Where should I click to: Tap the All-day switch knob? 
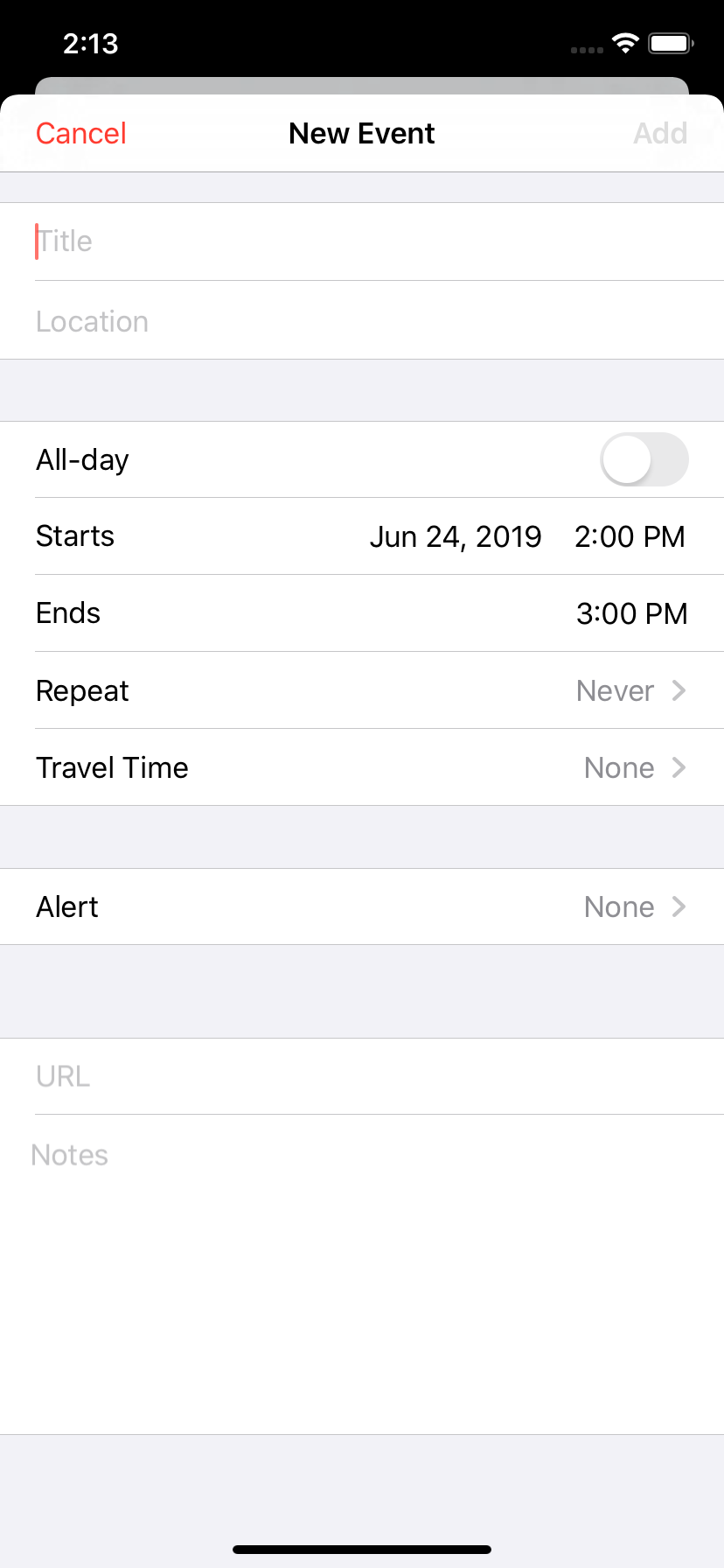(x=626, y=459)
